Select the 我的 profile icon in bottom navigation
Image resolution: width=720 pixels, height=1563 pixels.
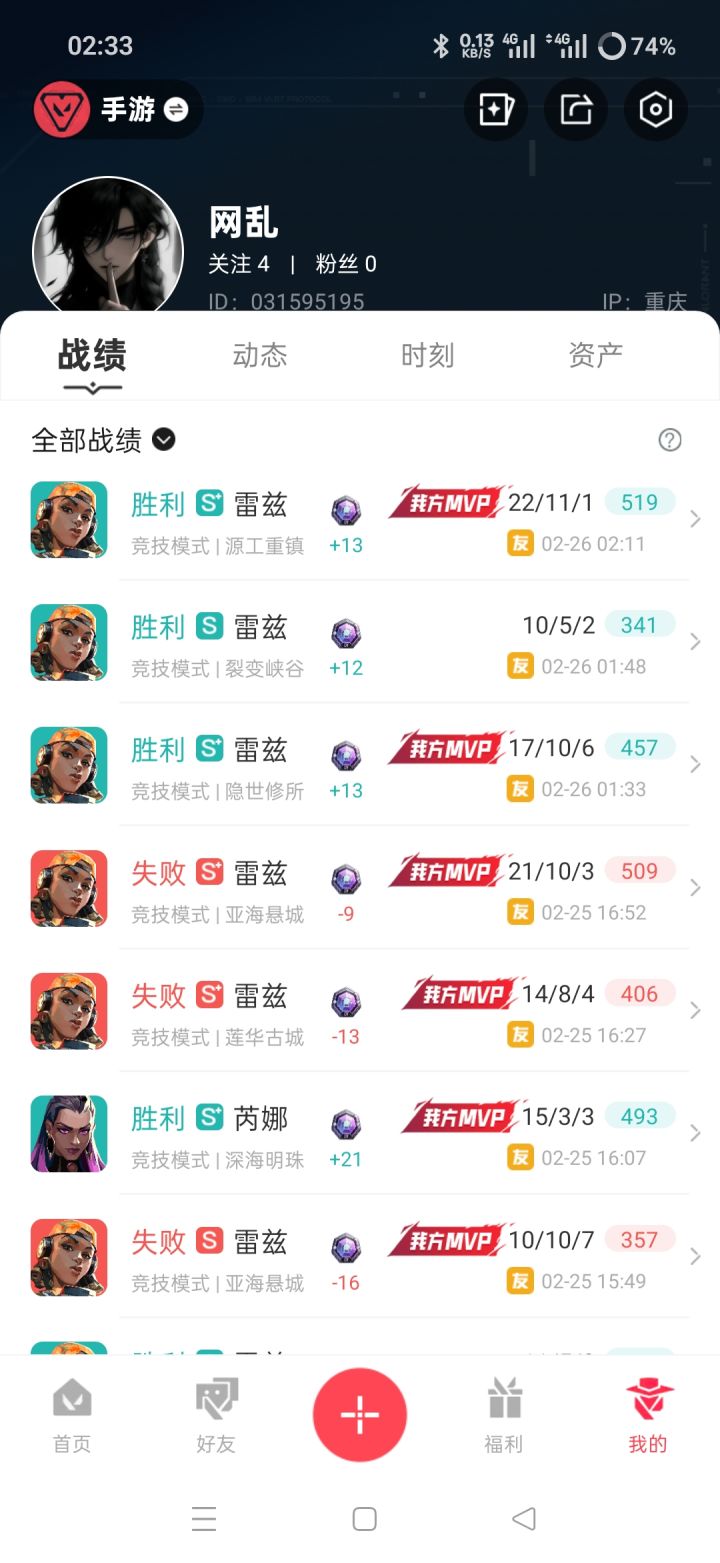coord(648,1413)
